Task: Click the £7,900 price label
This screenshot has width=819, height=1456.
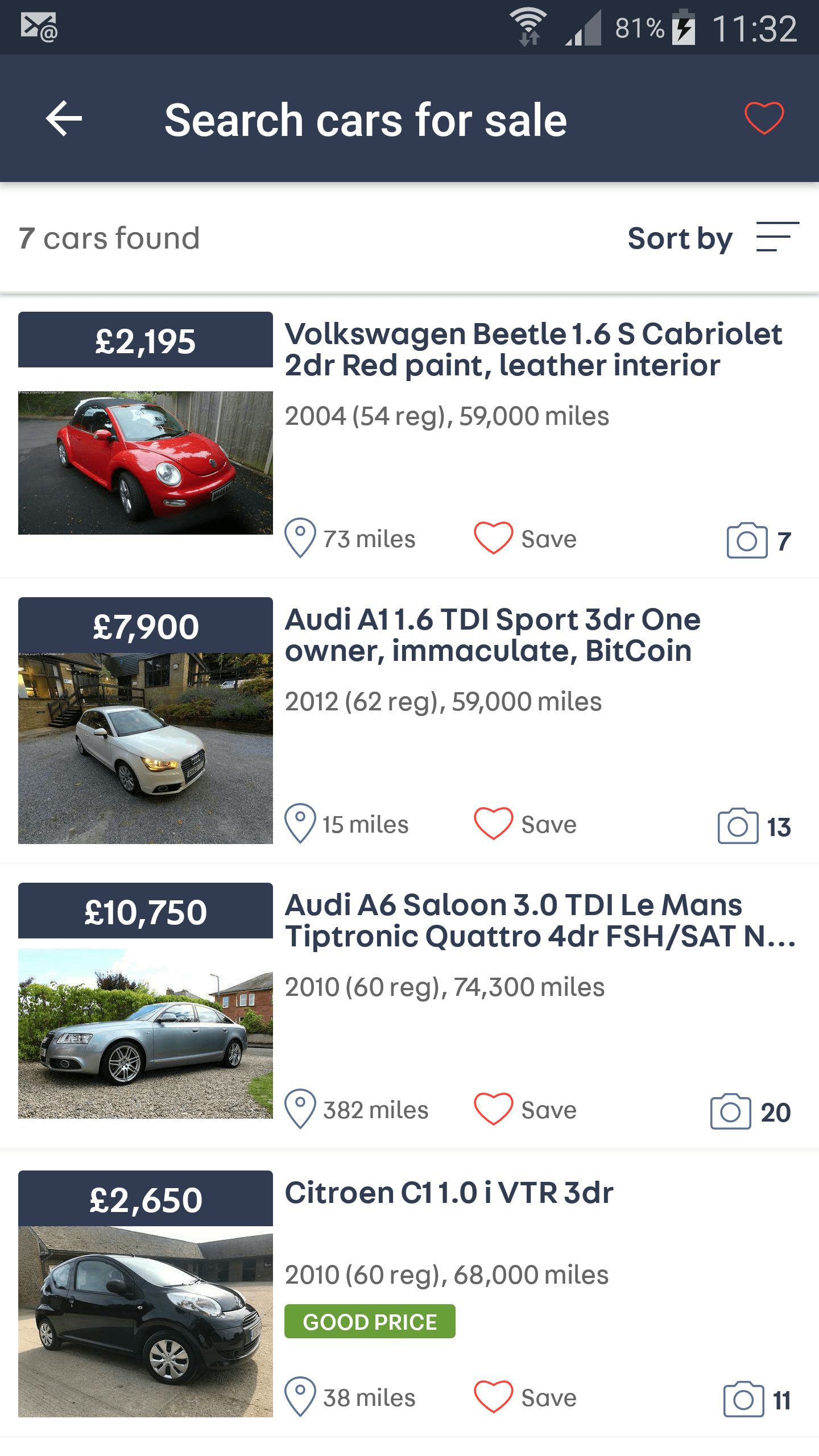Action: tap(144, 626)
